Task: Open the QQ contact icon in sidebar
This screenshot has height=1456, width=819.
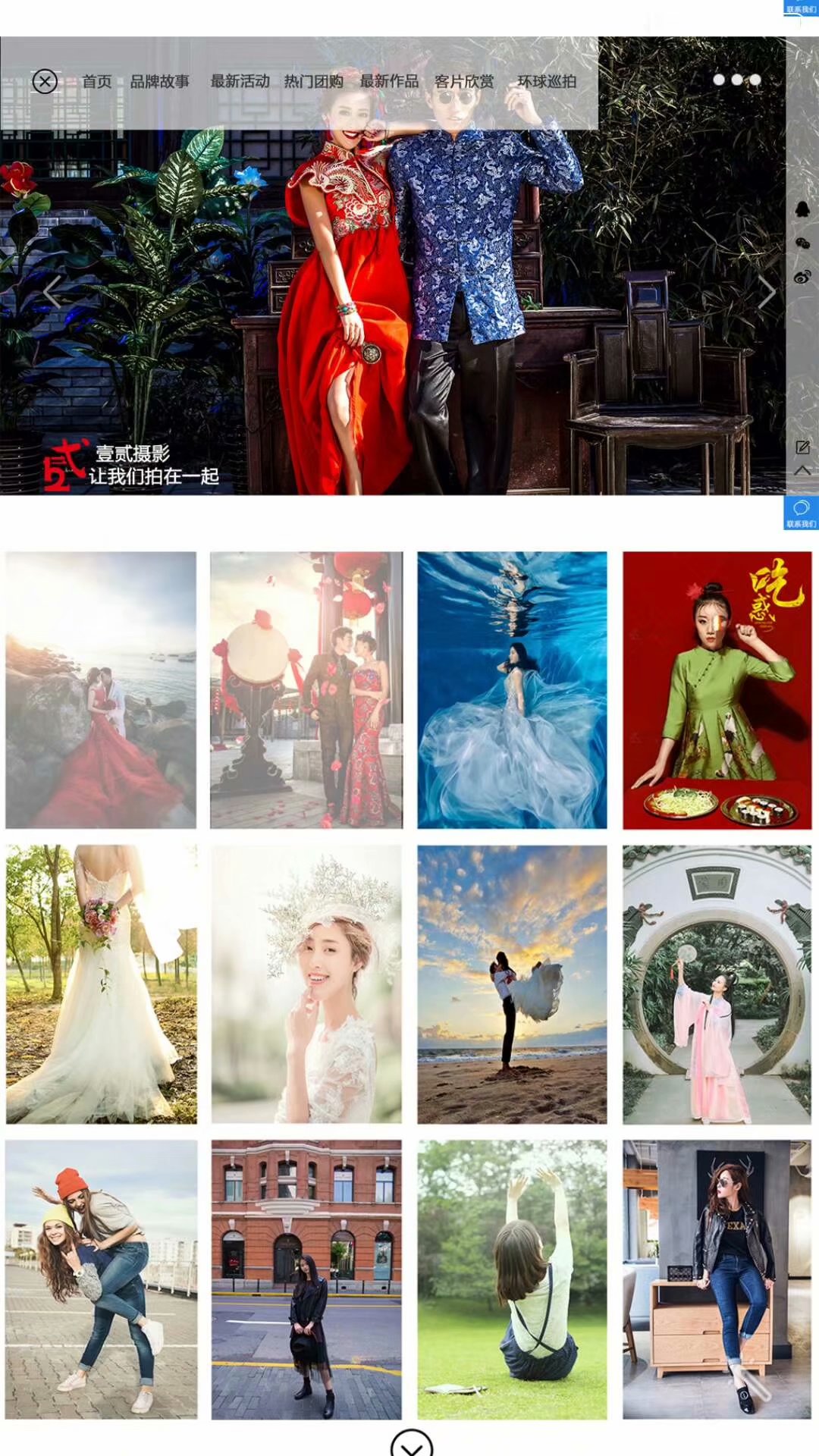Action: pos(802,209)
